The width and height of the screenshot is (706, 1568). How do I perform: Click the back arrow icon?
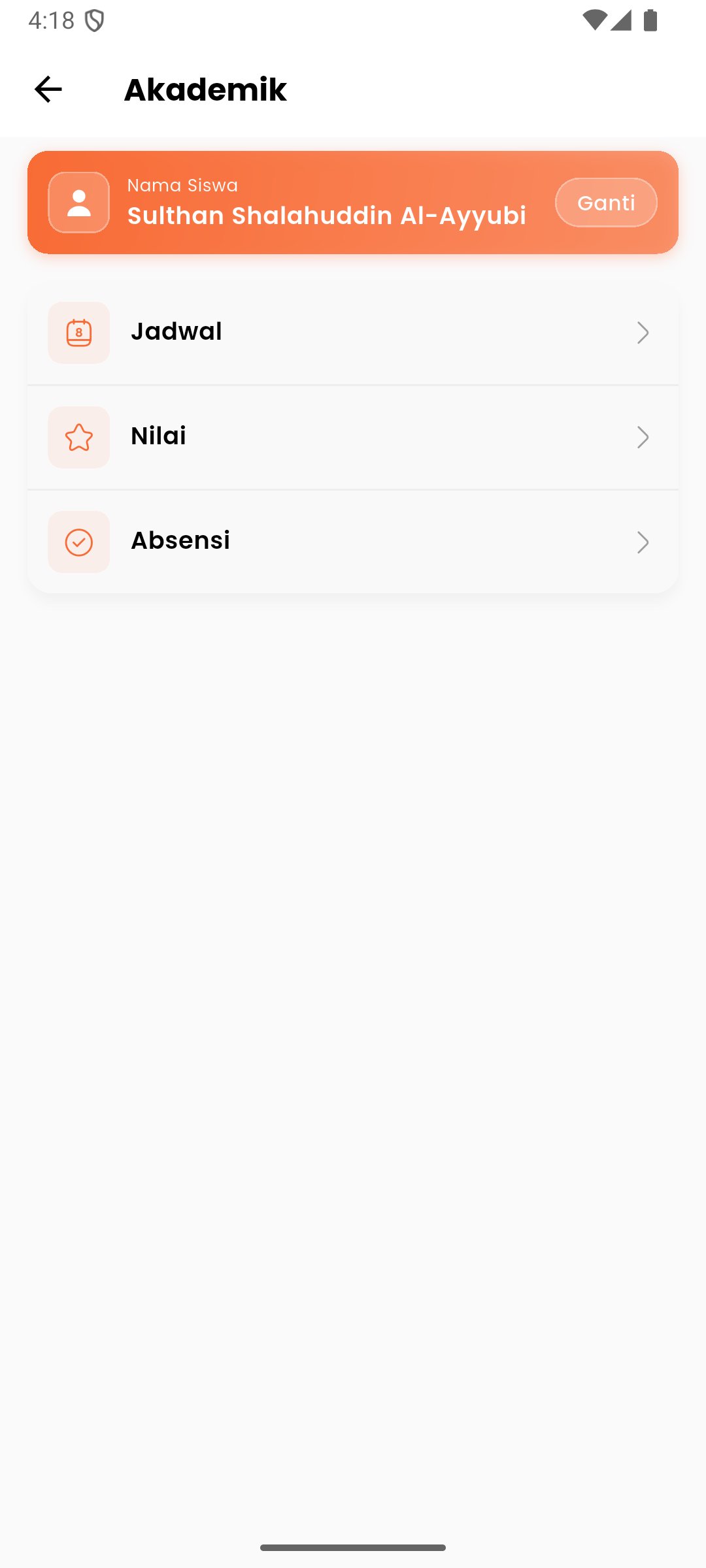pos(48,90)
